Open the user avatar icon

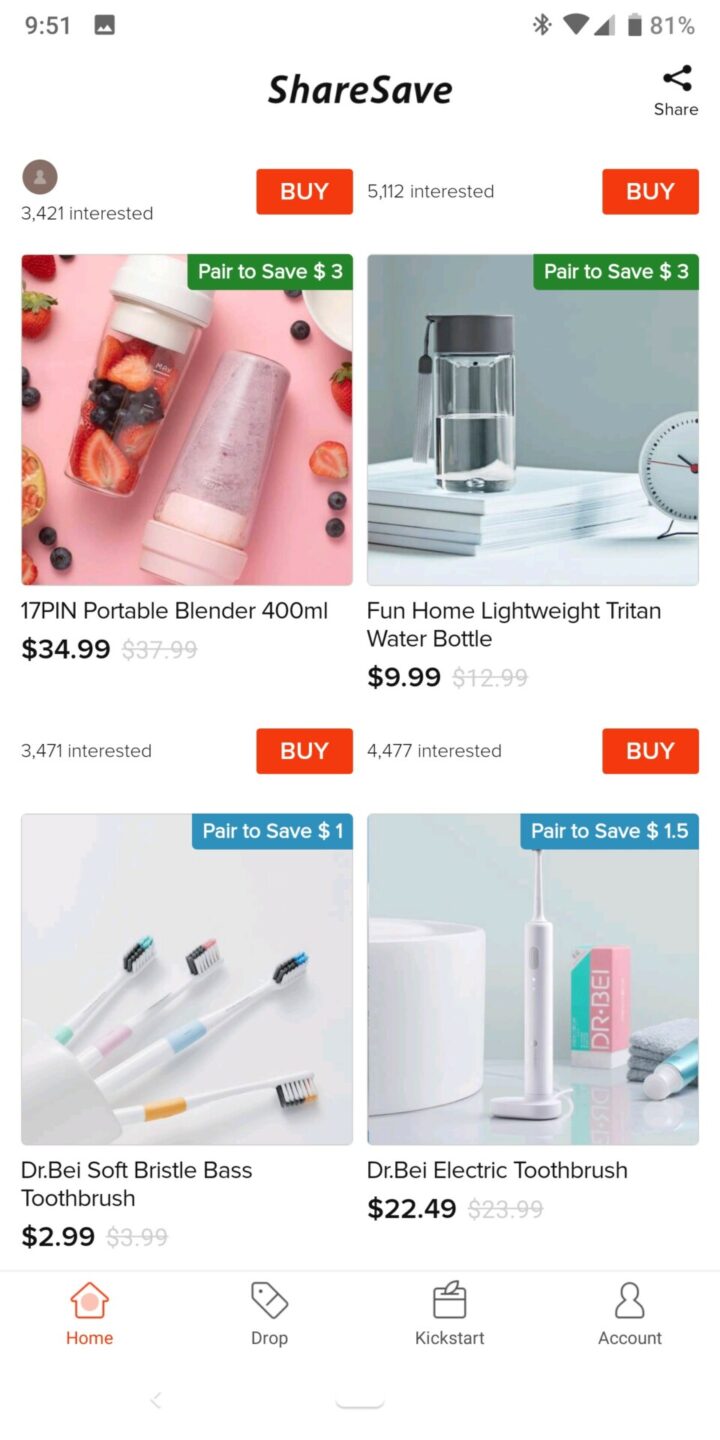[39, 176]
